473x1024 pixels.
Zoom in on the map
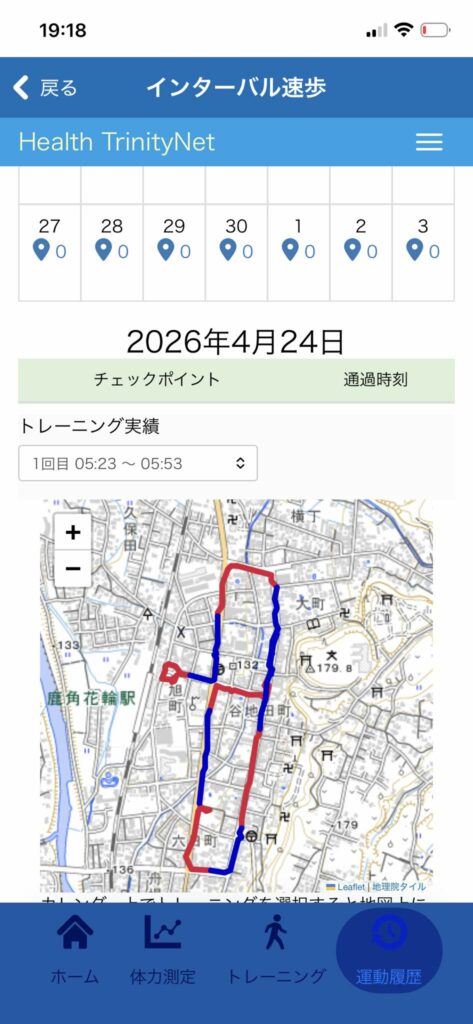[x=73, y=532]
